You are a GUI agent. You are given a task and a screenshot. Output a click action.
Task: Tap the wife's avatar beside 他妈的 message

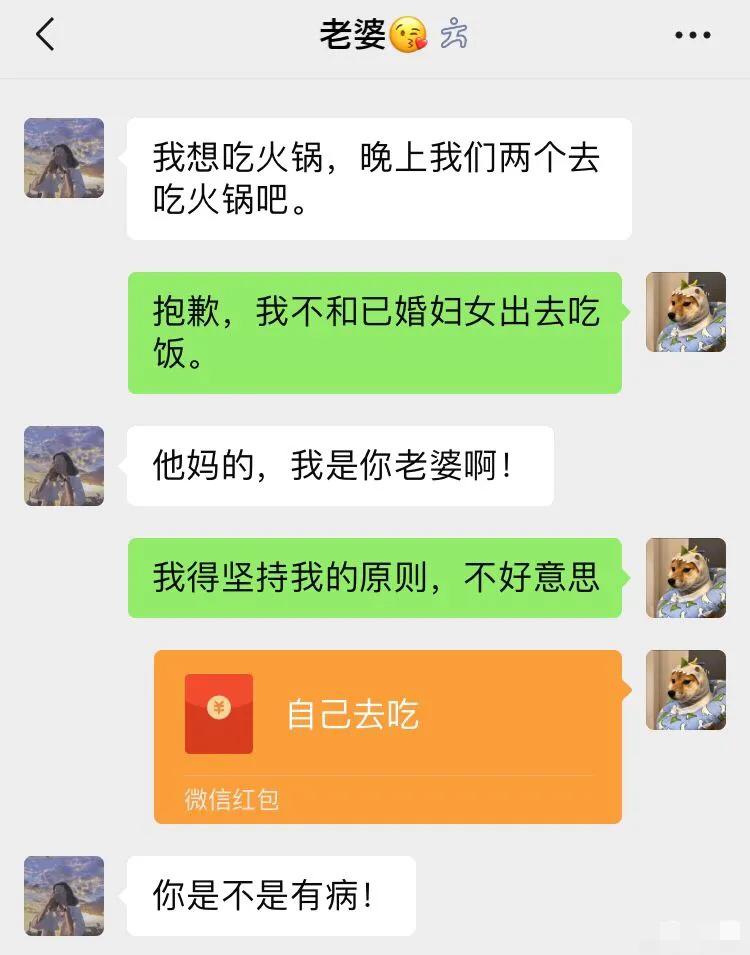63,466
